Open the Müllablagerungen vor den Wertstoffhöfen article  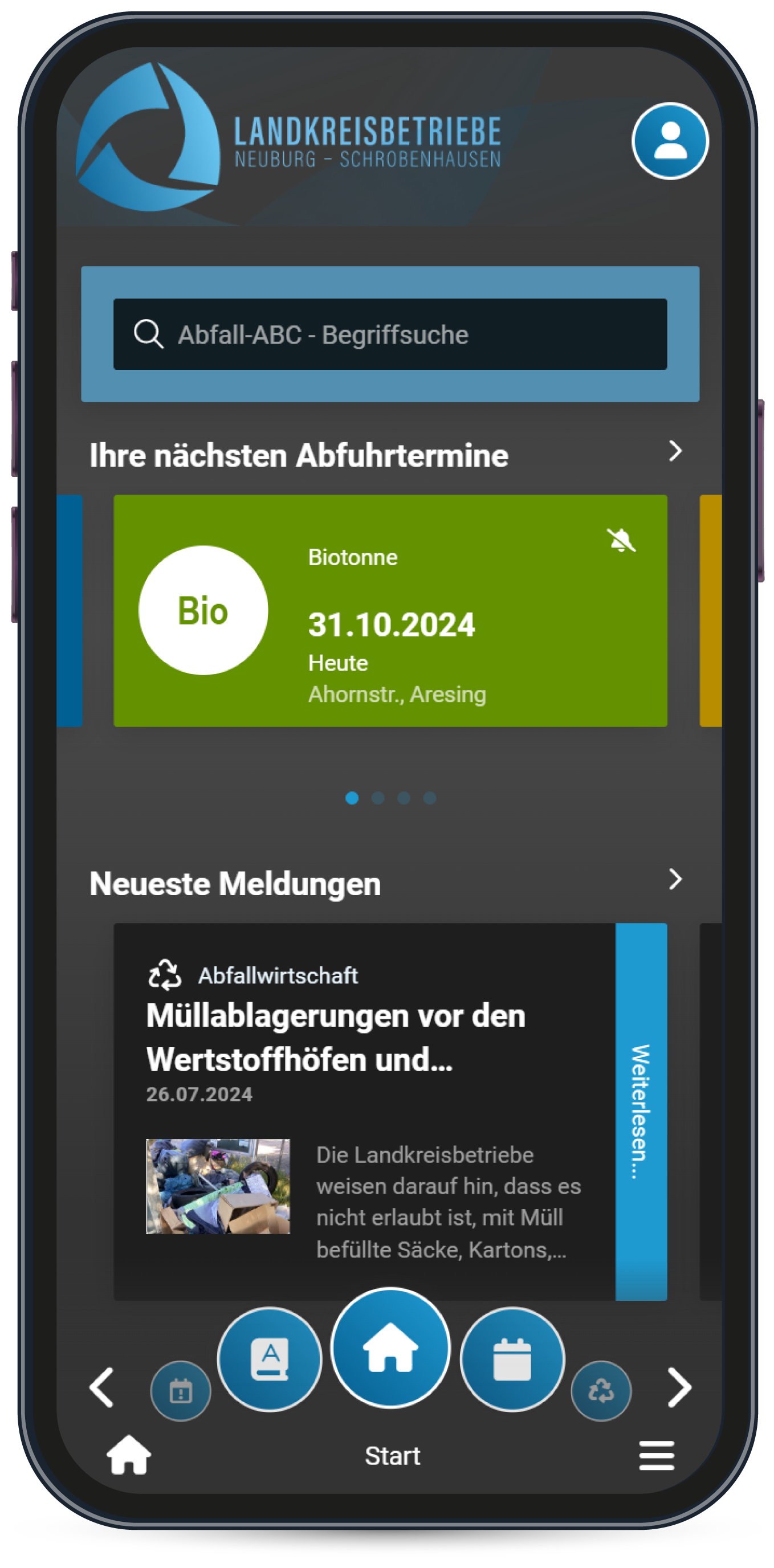point(336,1037)
